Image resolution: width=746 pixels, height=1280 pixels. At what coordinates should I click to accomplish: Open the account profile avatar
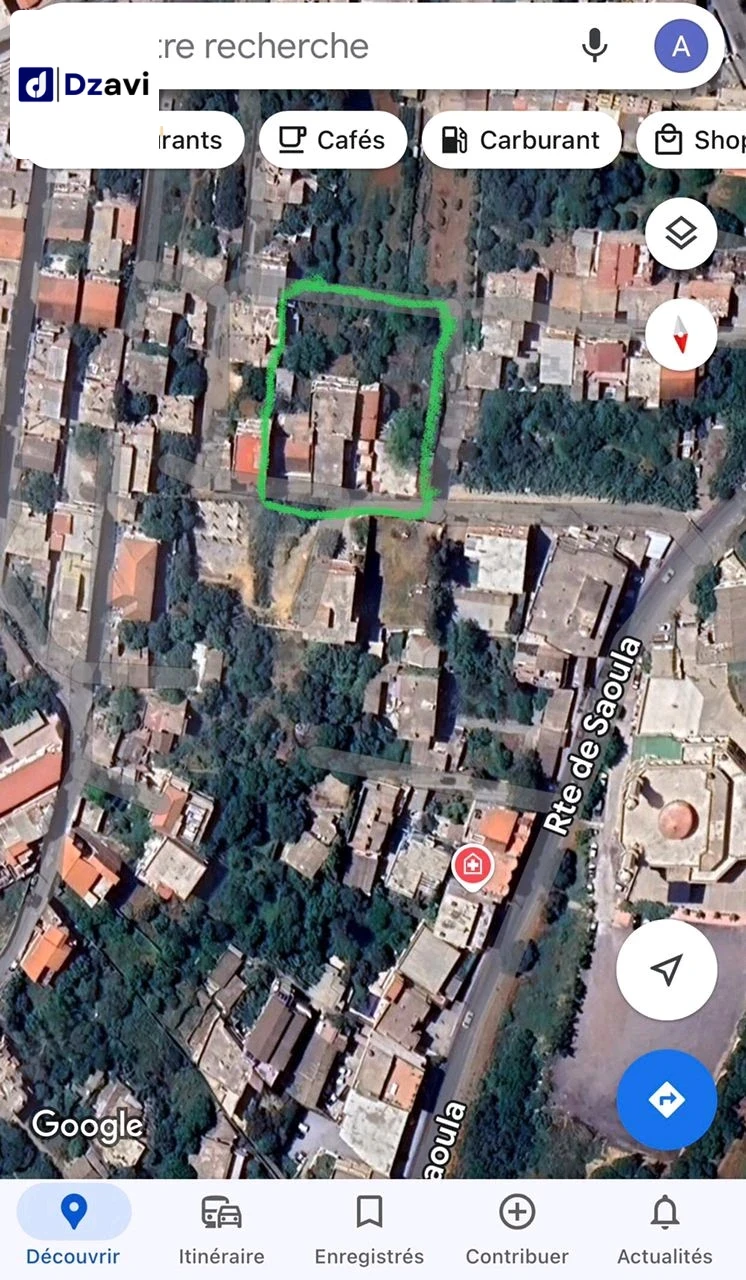(x=681, y=46)
